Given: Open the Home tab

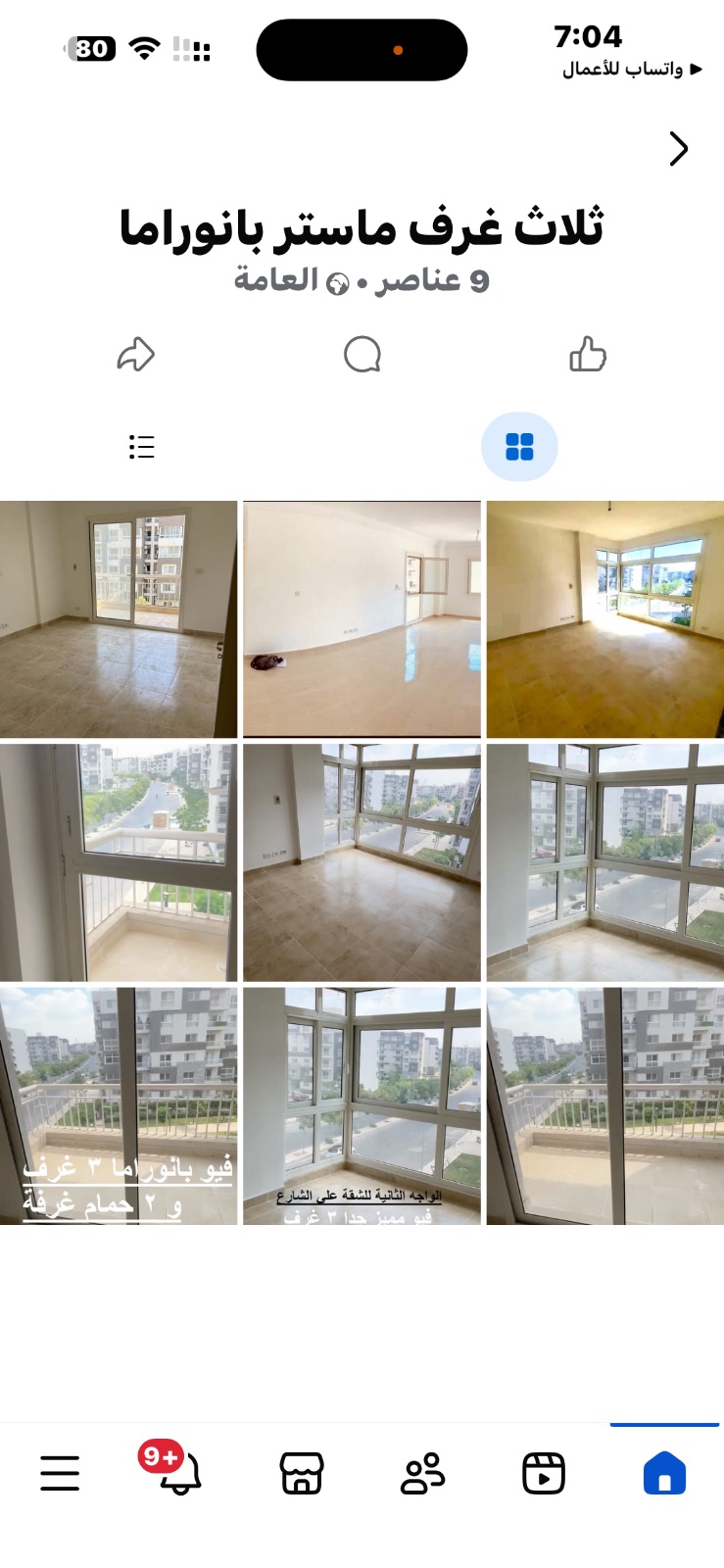Looking at the screenshot, I should pos(664,1472).
